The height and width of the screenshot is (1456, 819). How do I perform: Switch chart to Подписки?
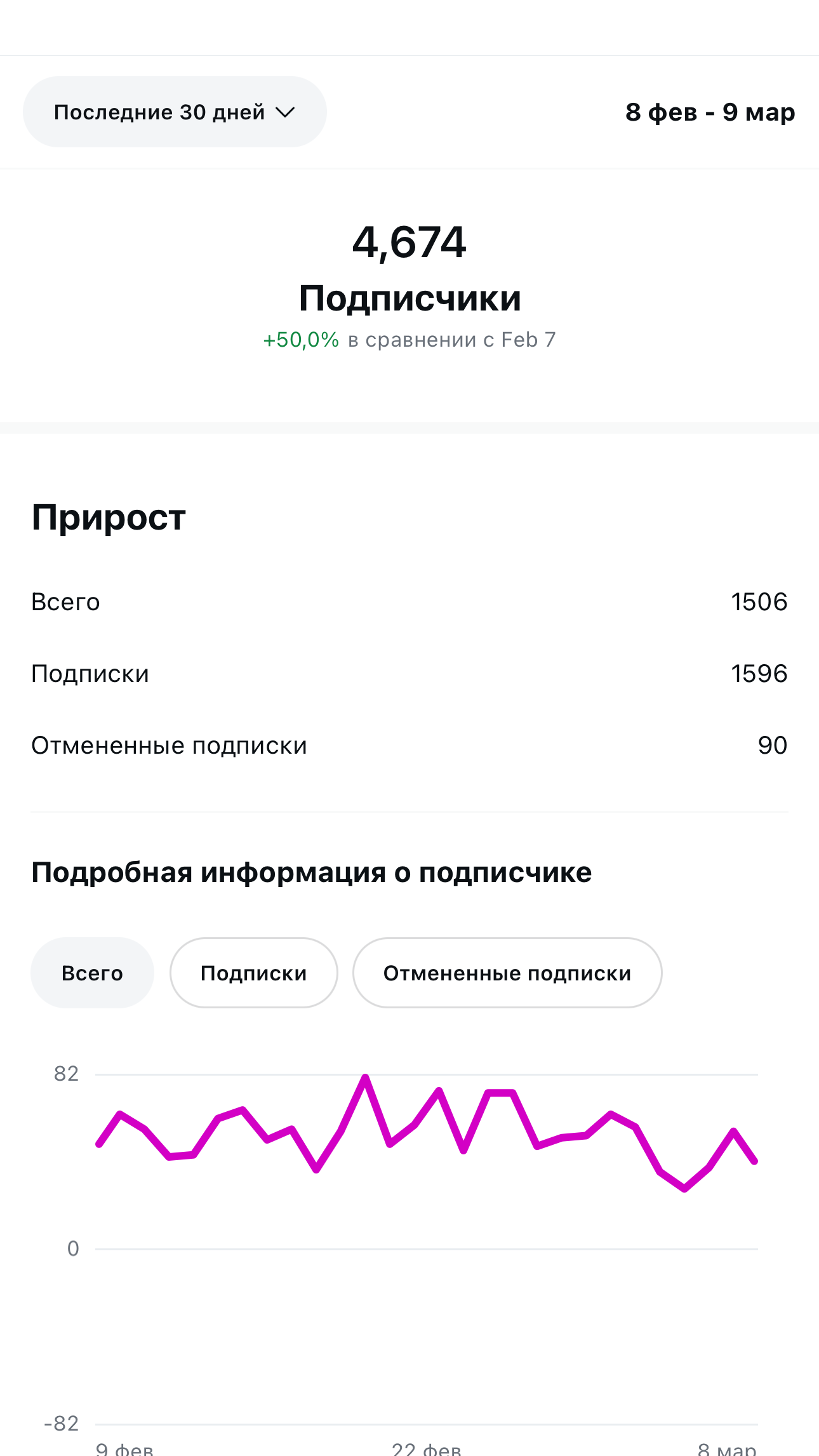253,973
